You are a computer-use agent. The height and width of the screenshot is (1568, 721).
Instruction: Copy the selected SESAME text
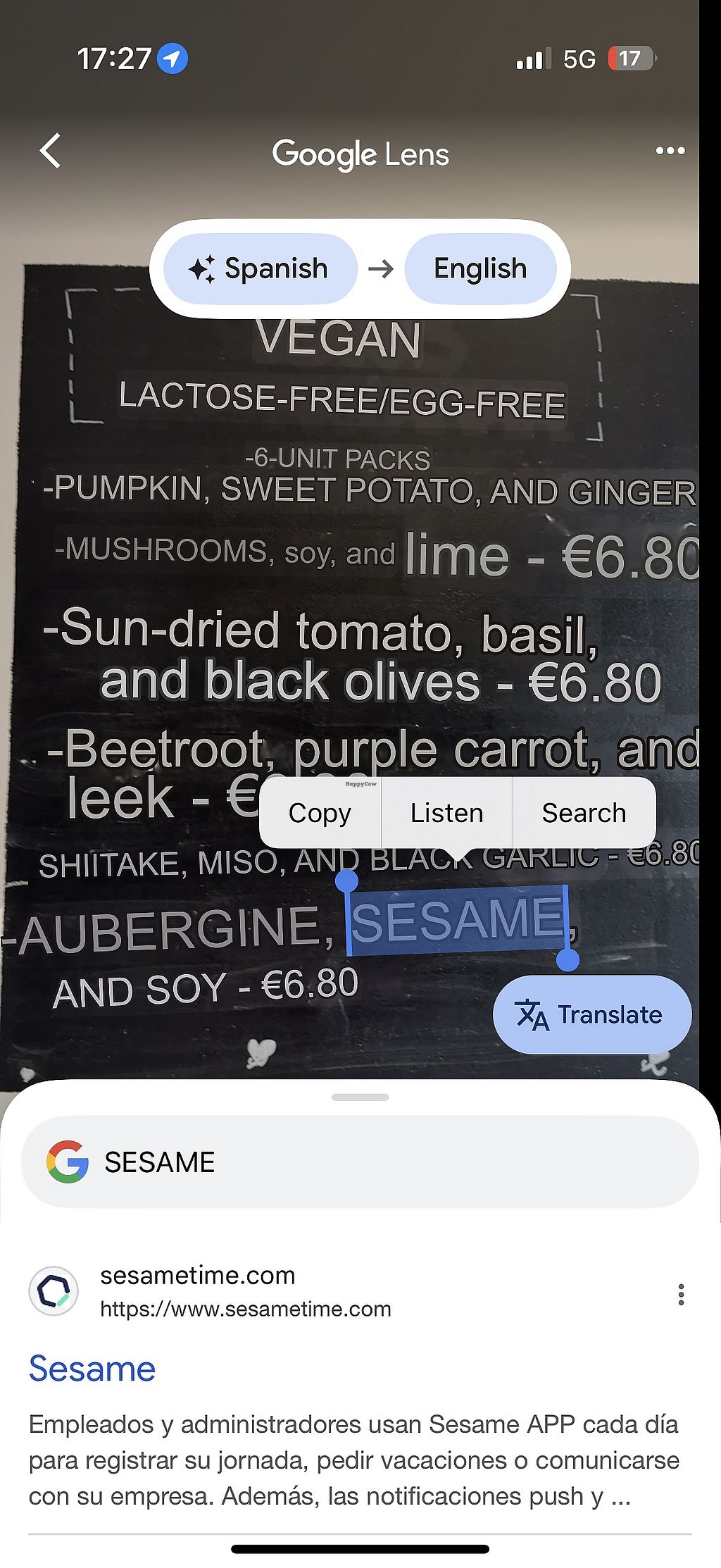[320, 813]
